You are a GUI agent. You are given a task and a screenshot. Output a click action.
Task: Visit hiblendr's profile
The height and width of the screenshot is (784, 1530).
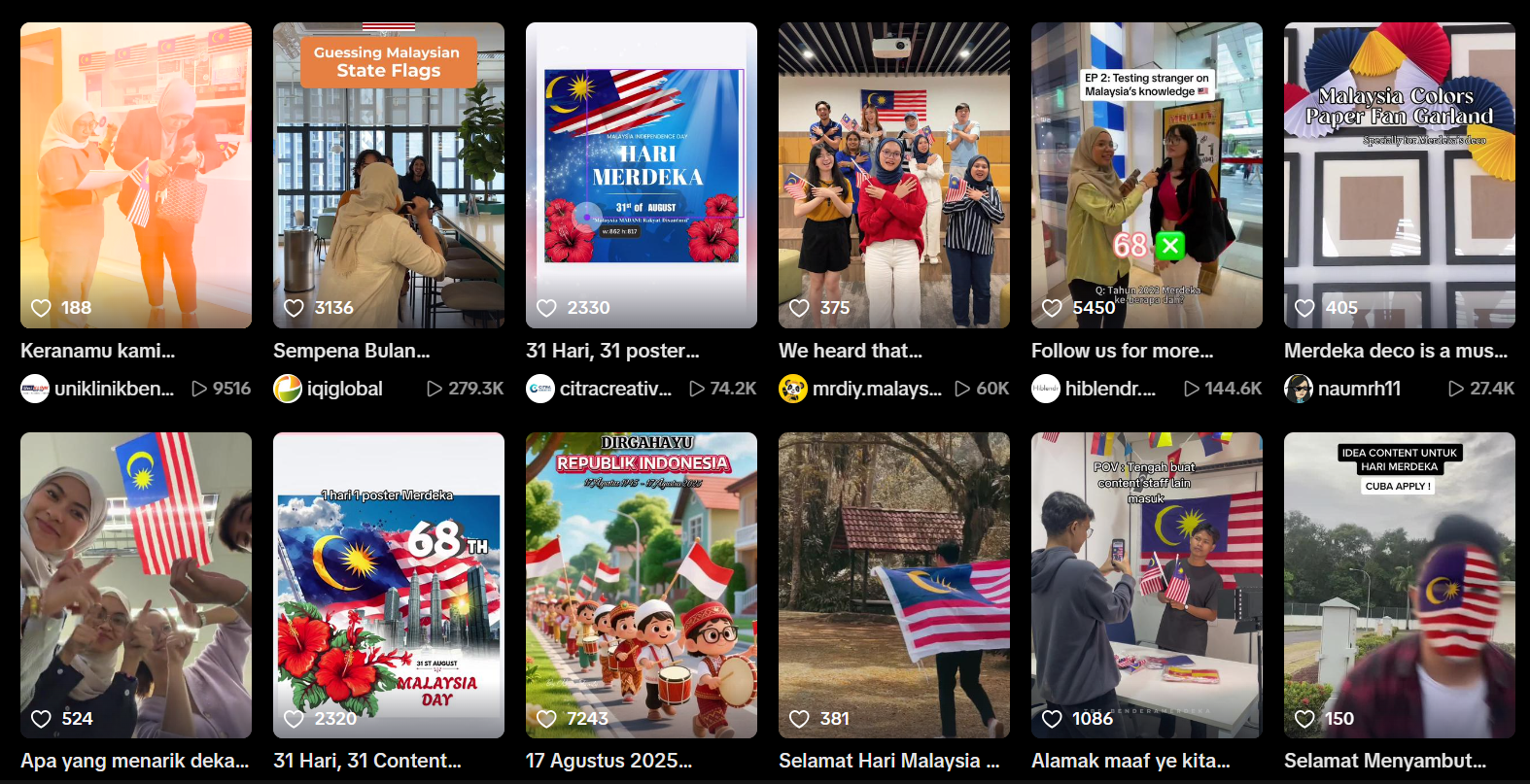tap(1109, 389)
